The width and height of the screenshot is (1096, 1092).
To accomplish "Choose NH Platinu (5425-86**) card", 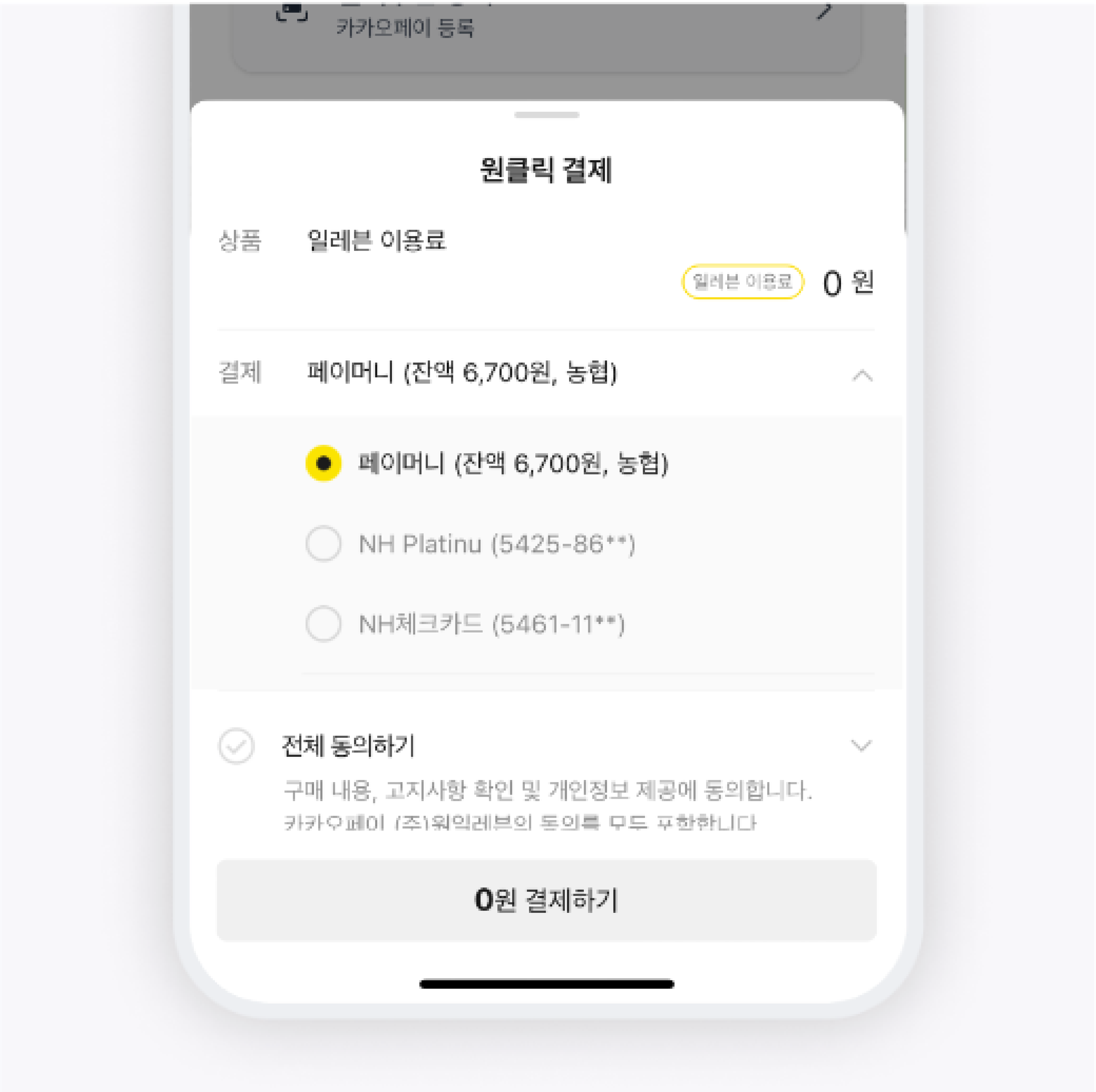I will 323,544.
